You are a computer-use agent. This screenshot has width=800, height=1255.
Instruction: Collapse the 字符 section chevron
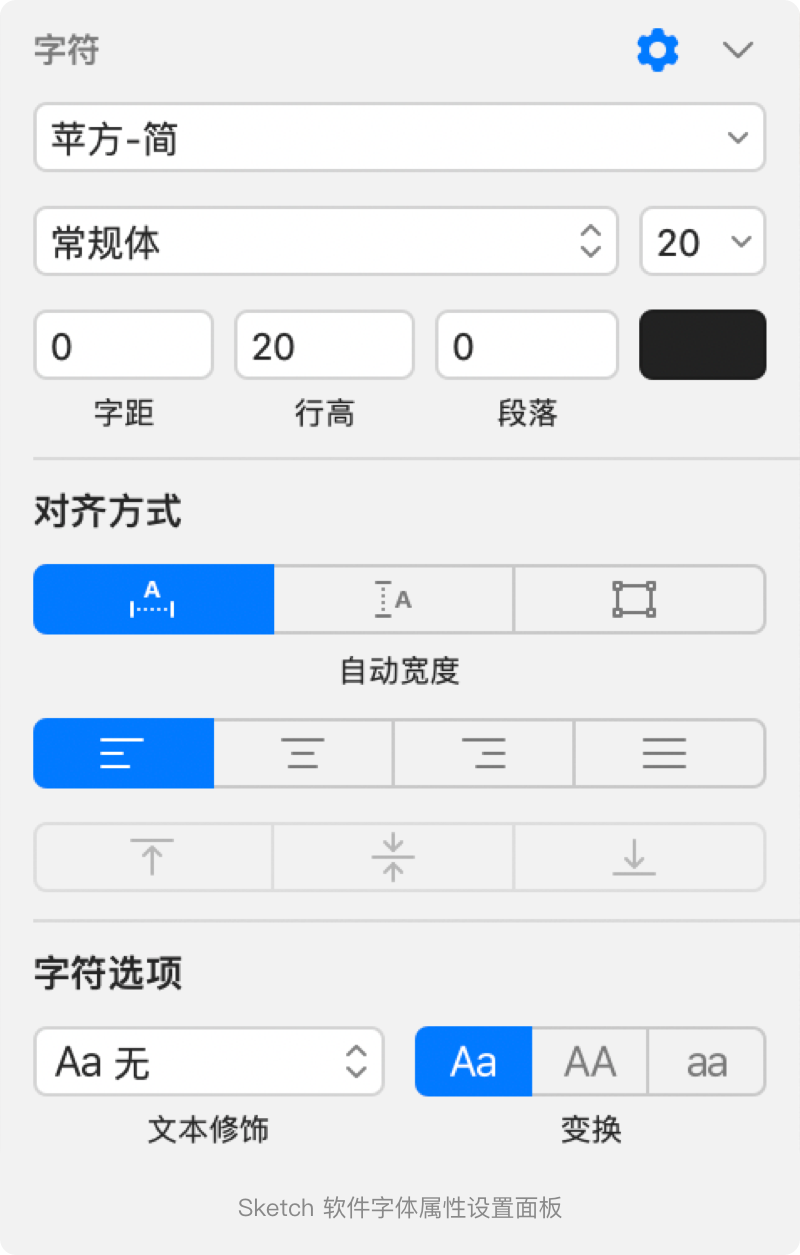pyautogui.click(x=738, y=50)
